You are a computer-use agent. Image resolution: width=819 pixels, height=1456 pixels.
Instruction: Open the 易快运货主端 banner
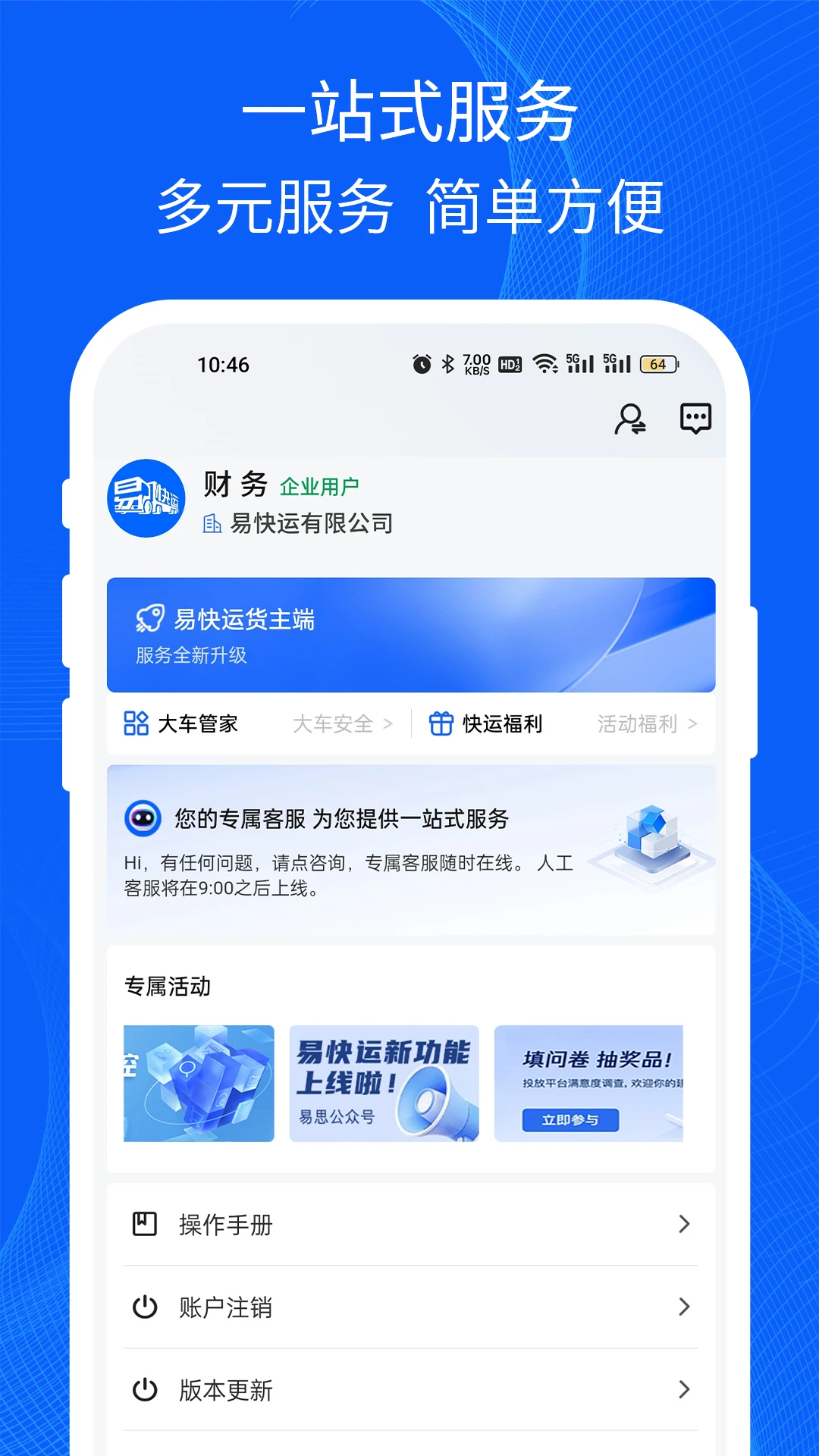409,635
